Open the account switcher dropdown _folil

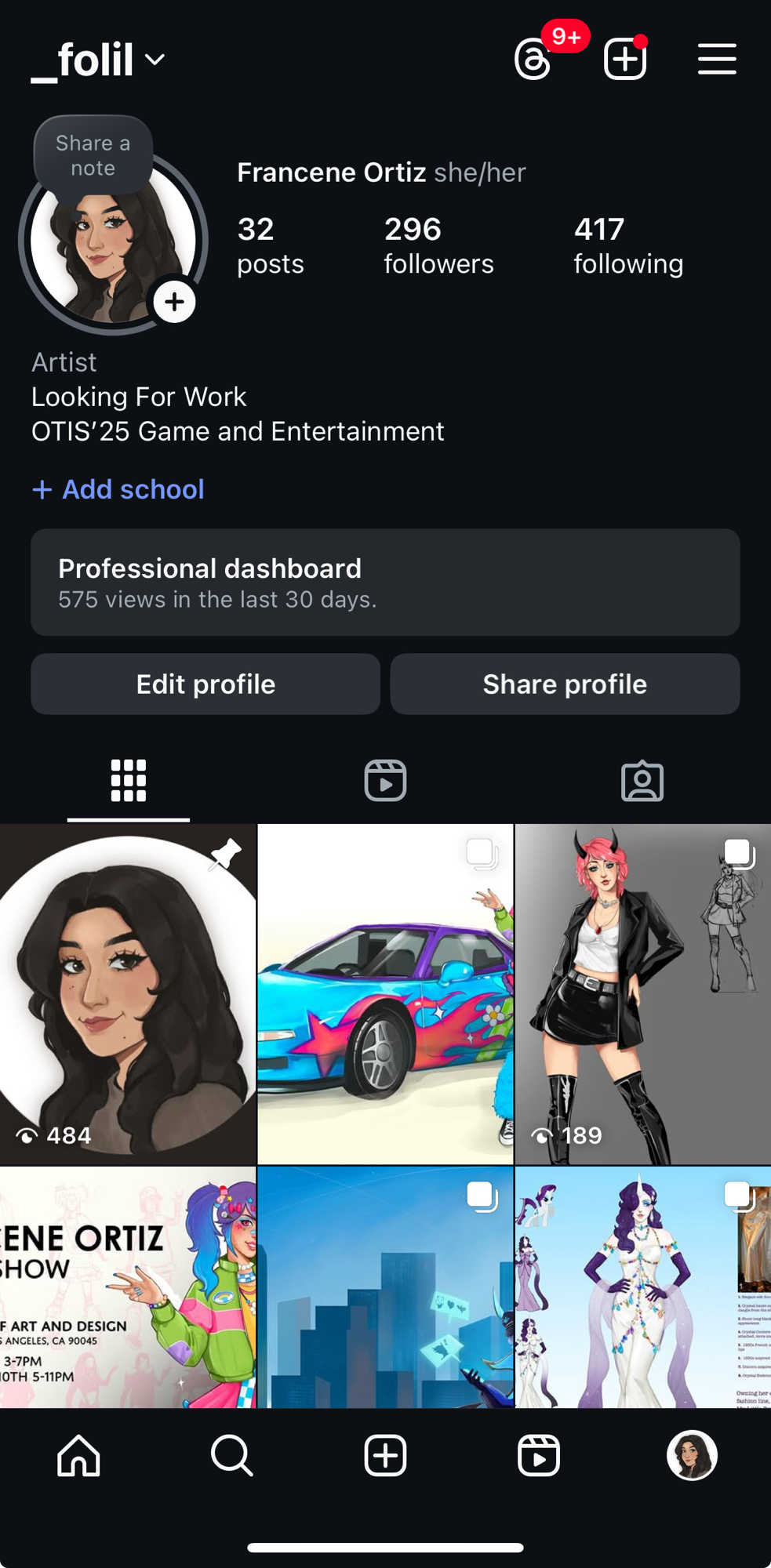point(98,60)
